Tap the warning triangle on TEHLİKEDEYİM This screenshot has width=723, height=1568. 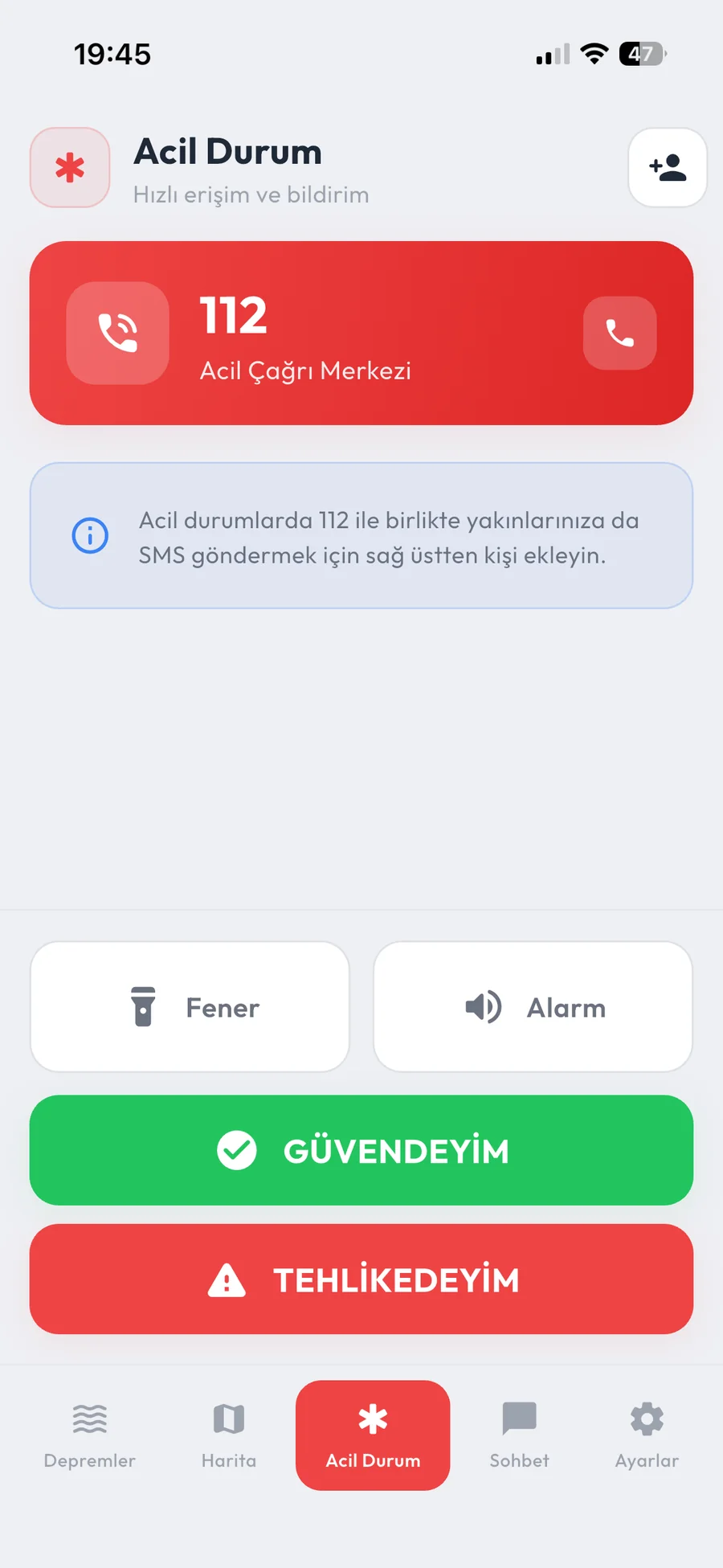227,1279
